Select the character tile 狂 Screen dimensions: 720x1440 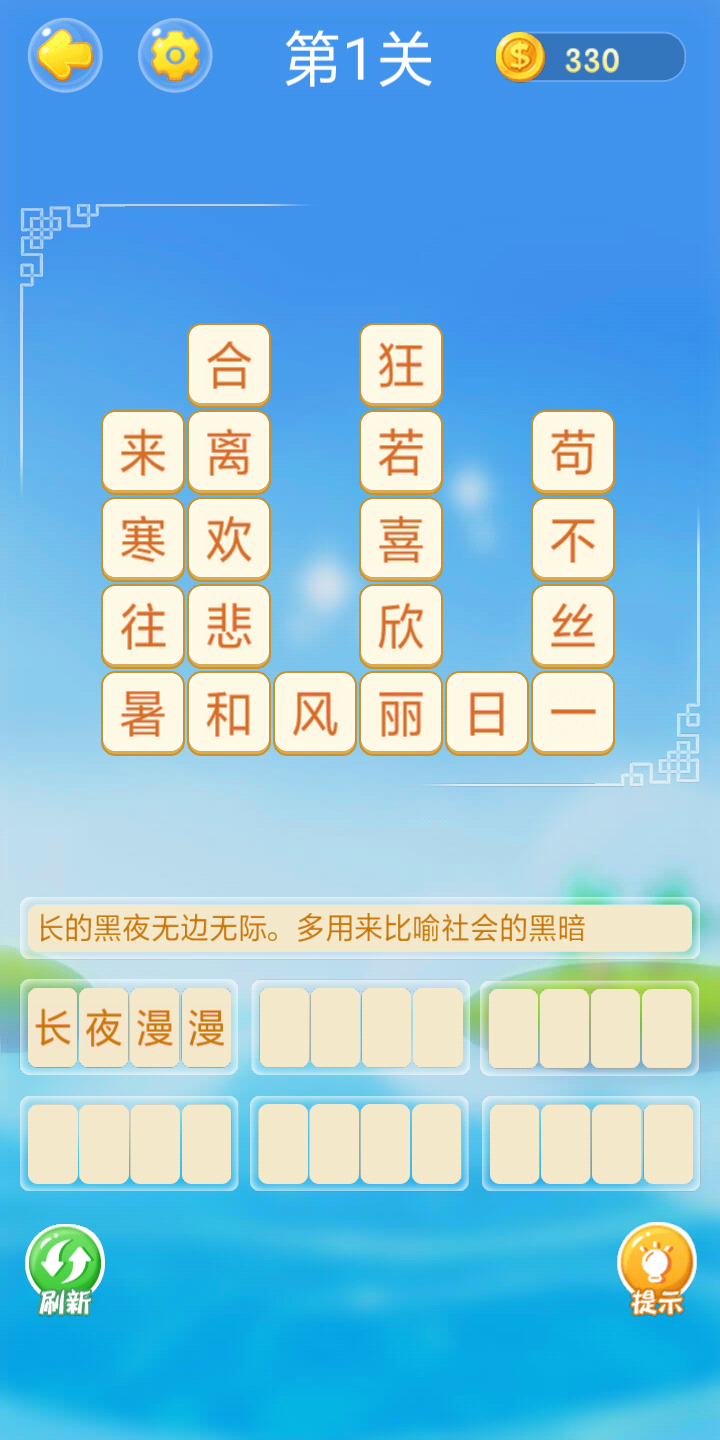click(x=401, y=365)
